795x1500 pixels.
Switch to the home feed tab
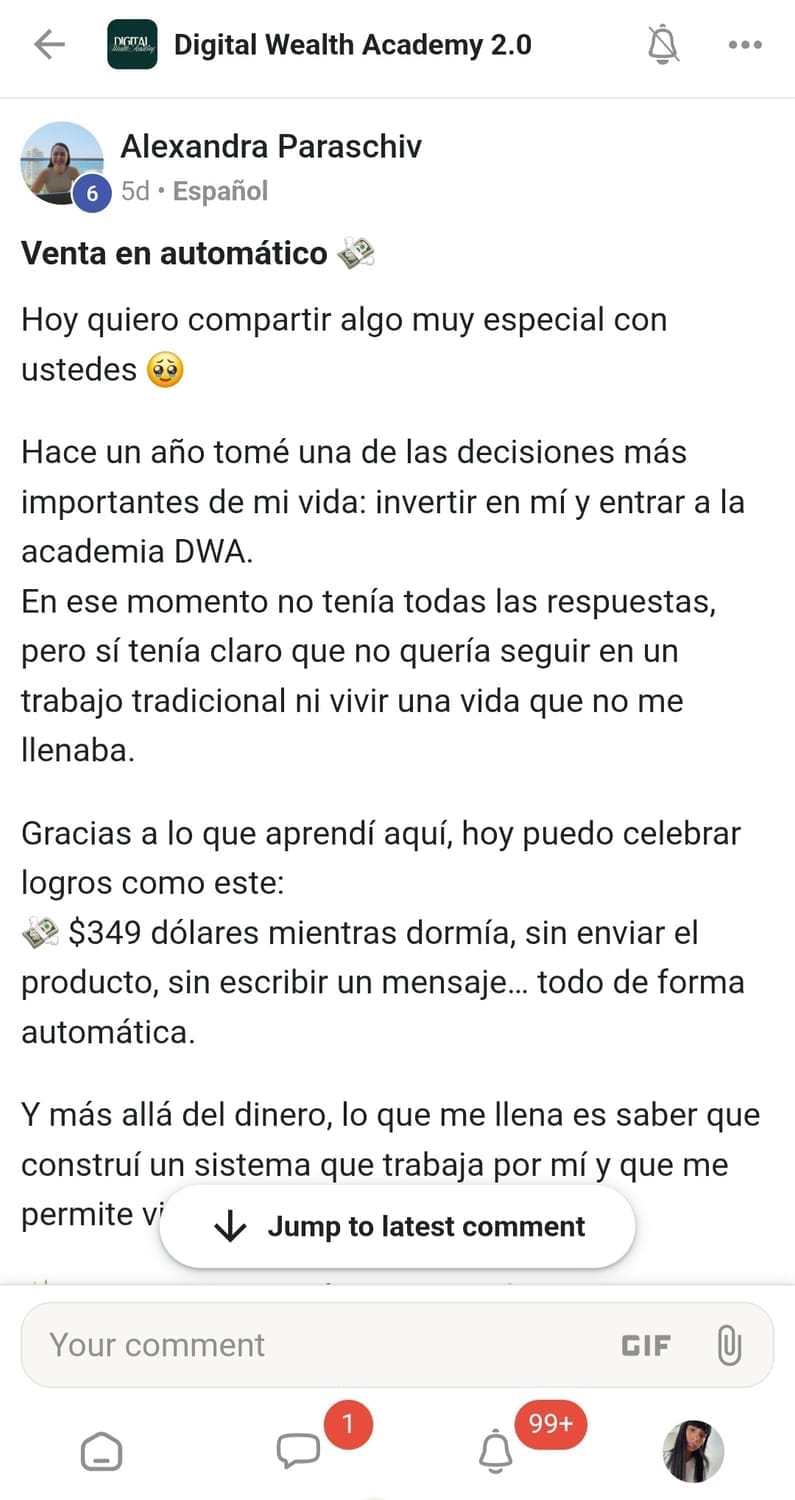102,1451
